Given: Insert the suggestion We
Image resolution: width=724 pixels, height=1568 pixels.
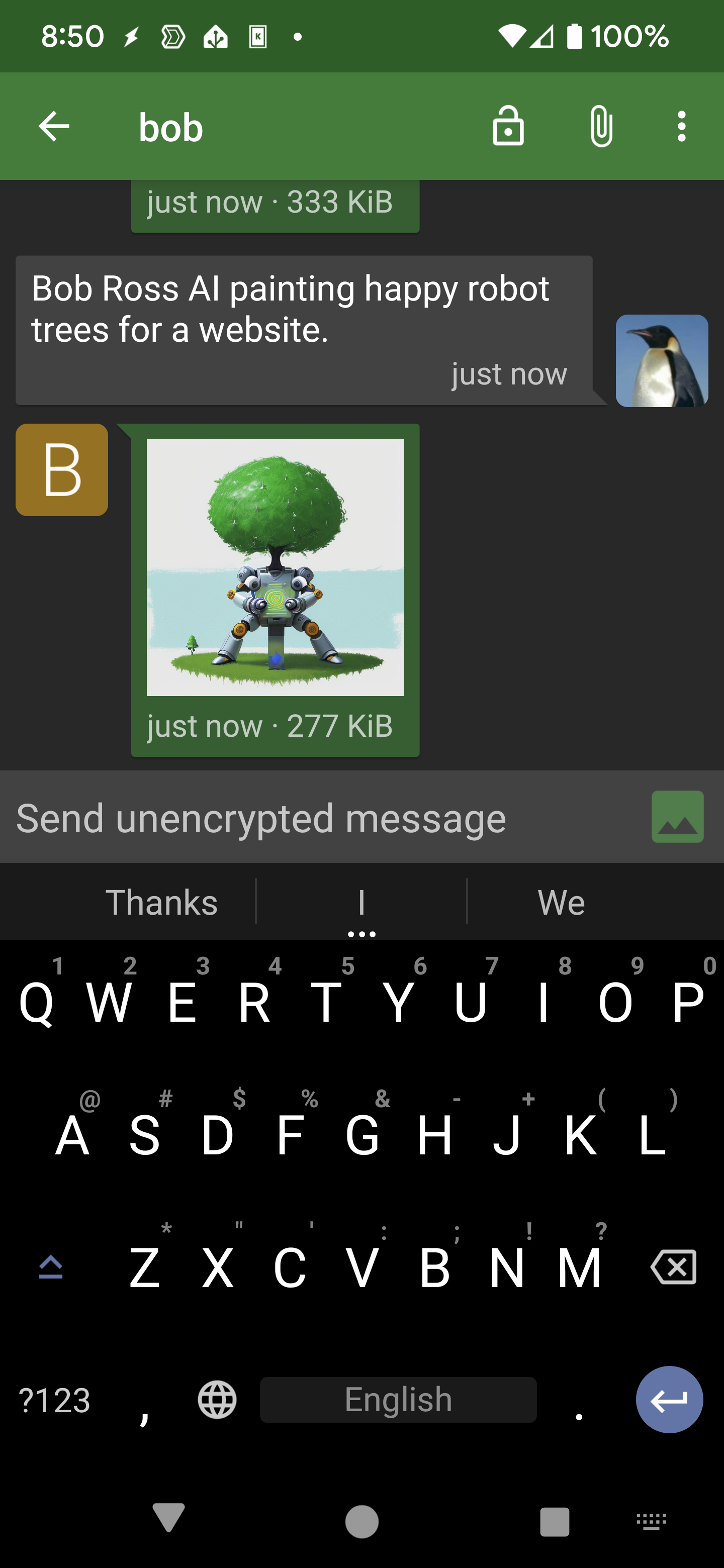Looking at the screenshot, I should pyautogui.click(x=561, y=902).
